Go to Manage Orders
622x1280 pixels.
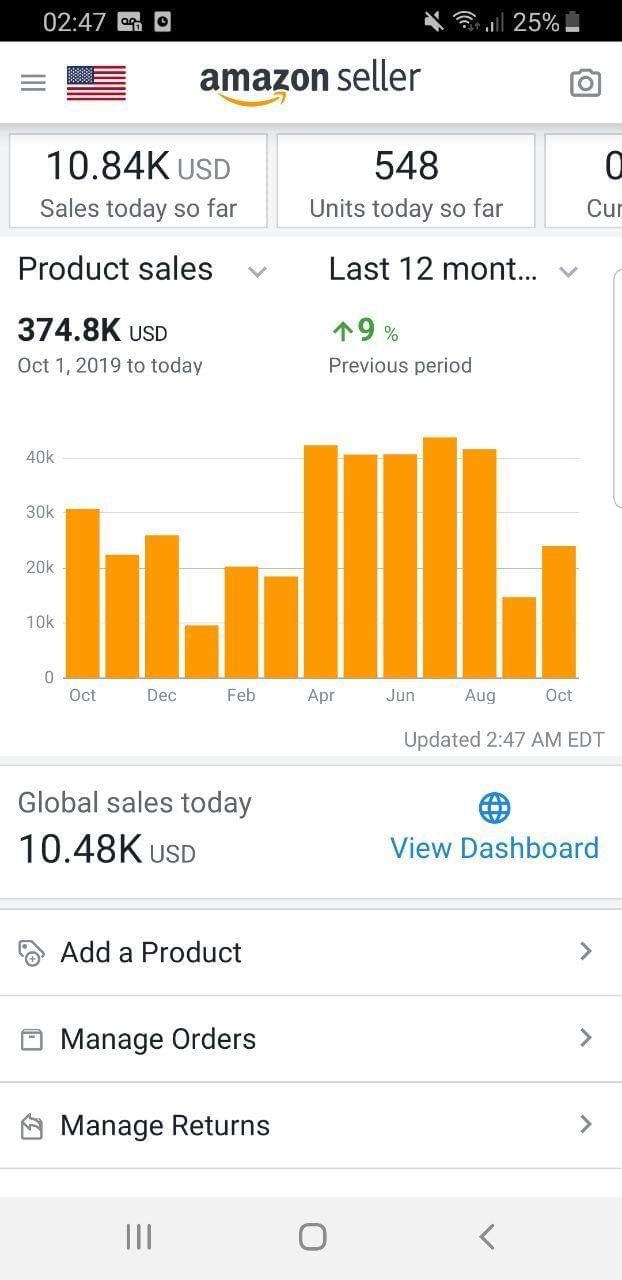pyautogui.click(x=310, y=1039)
